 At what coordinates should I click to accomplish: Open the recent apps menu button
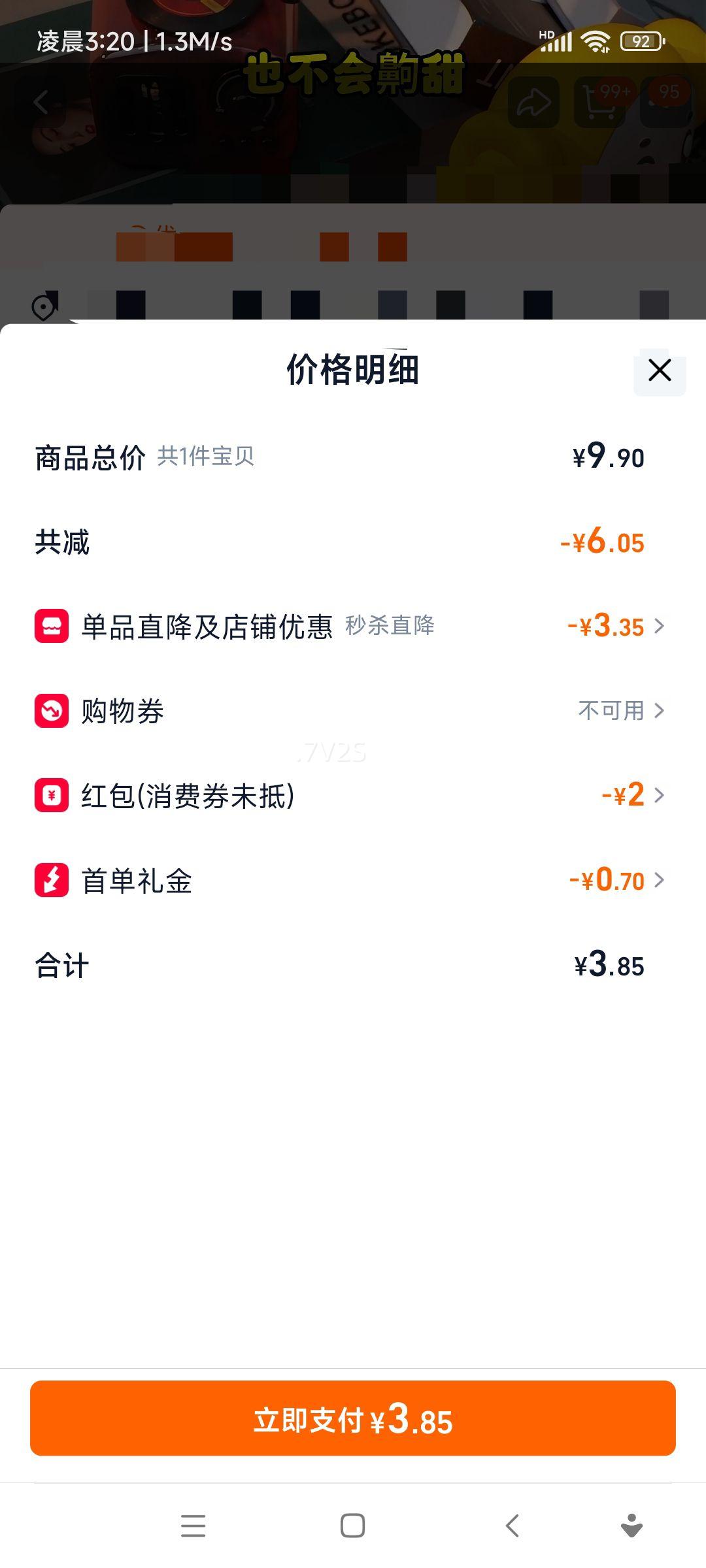[x=193, y=1526]
